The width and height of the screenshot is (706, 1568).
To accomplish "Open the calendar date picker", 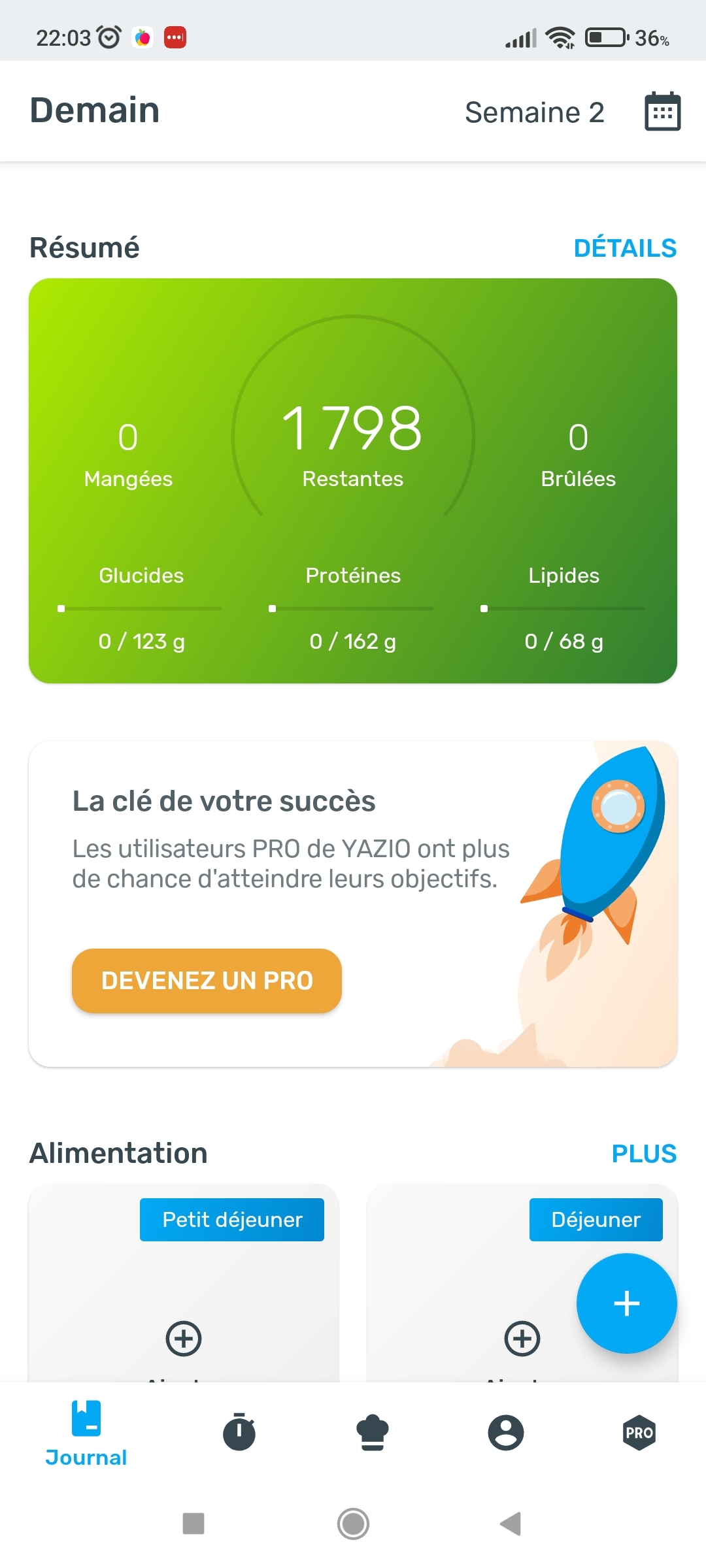I will pos(662,112).
